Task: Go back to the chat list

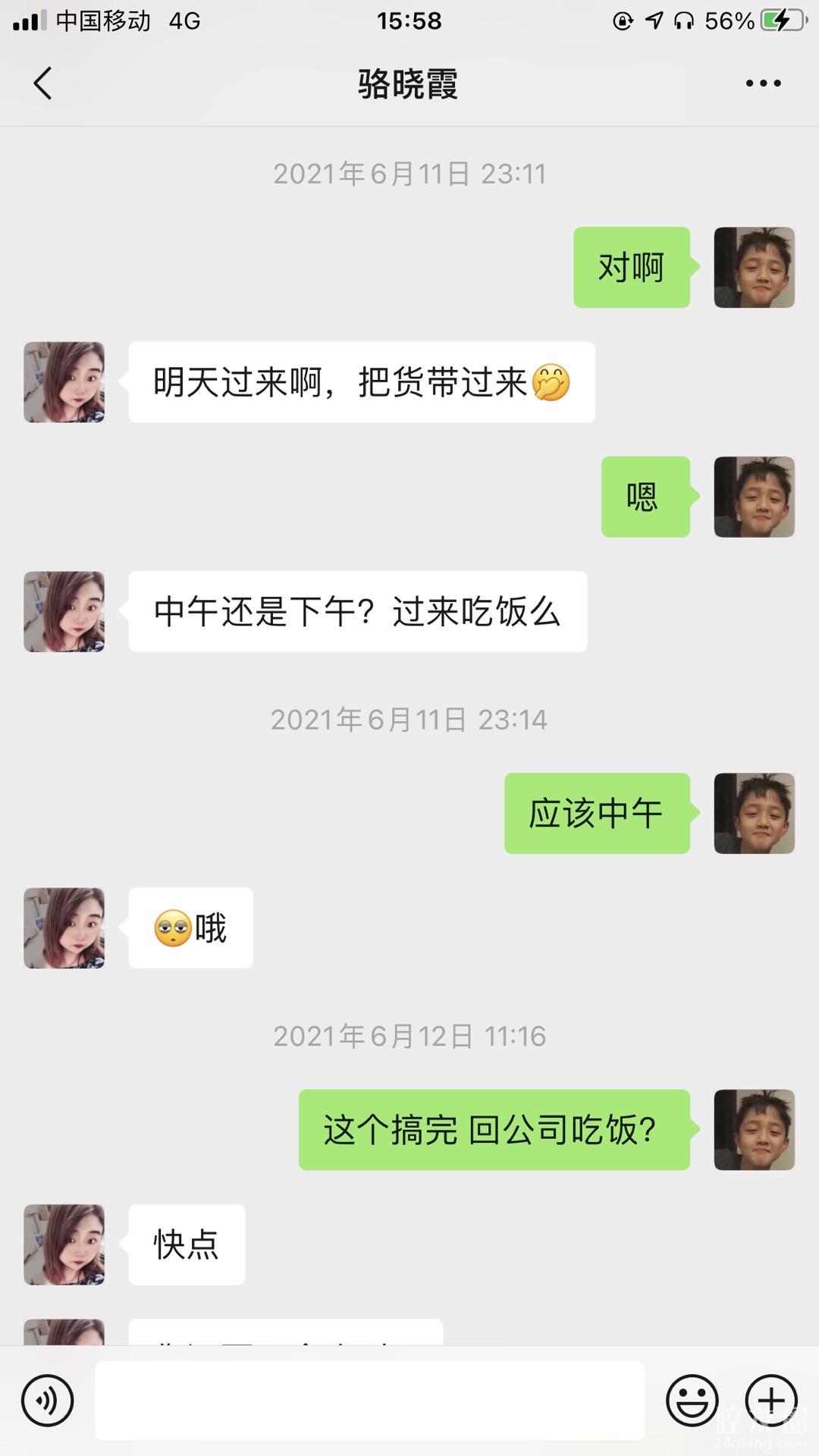Action: pos(43,83)
